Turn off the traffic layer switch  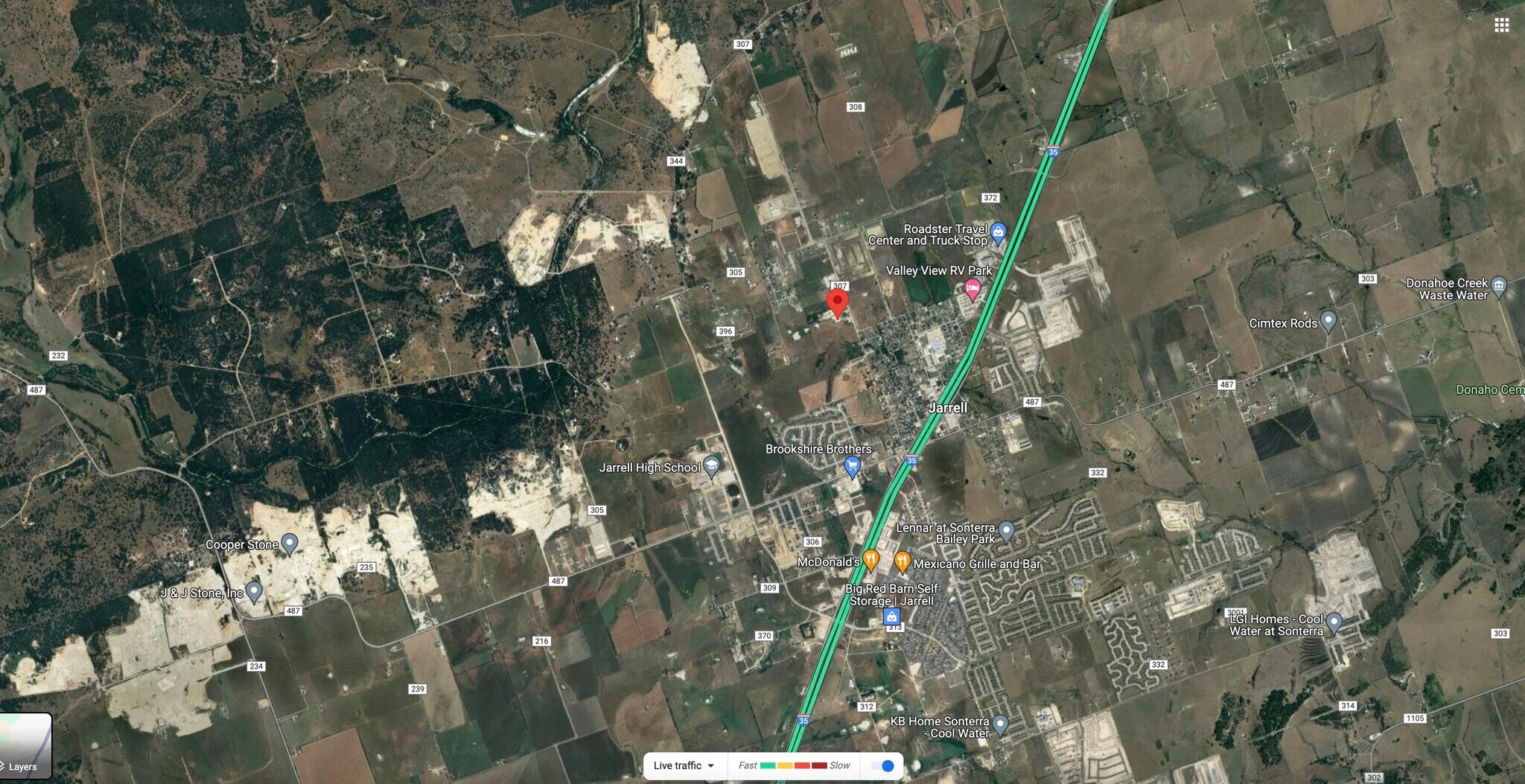882,765
